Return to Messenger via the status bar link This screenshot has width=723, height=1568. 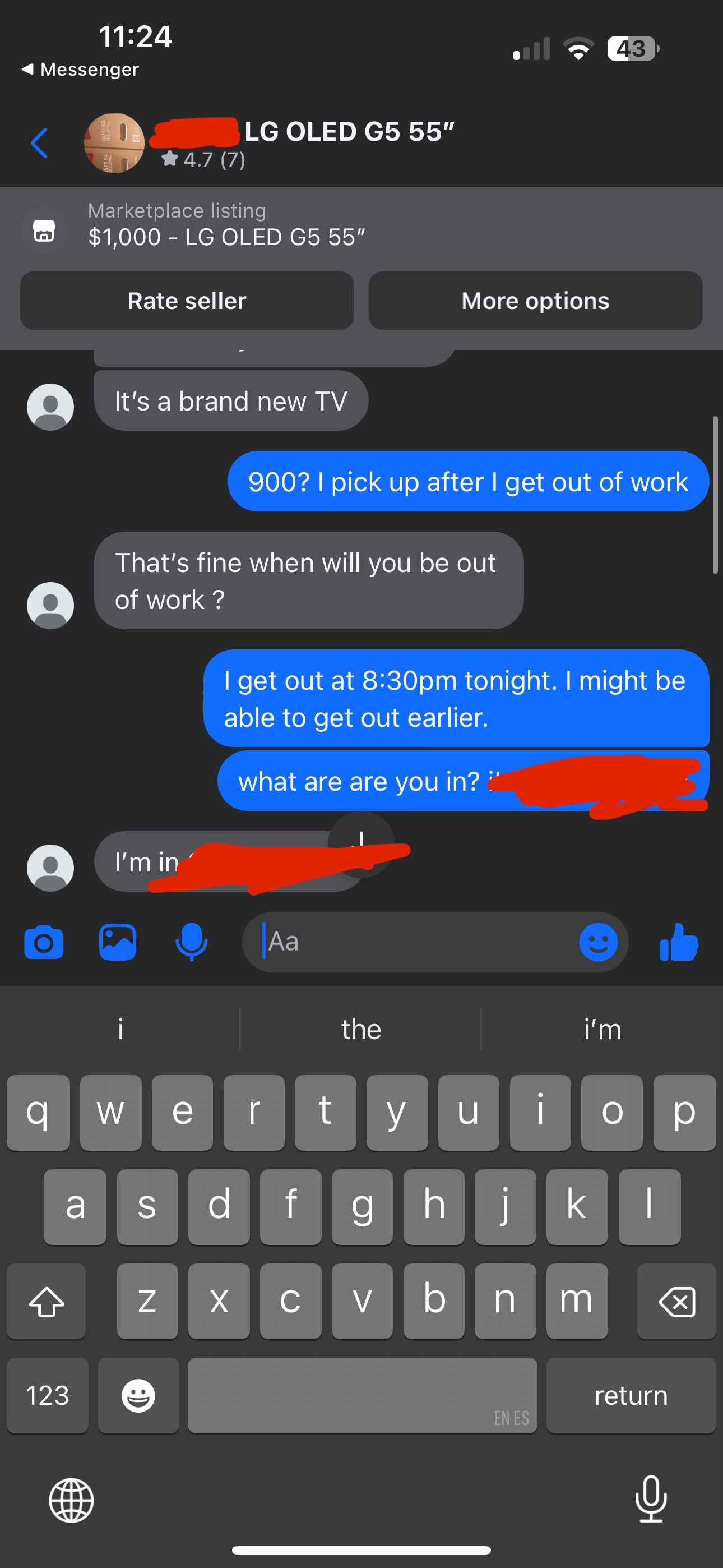coord(80,70)
